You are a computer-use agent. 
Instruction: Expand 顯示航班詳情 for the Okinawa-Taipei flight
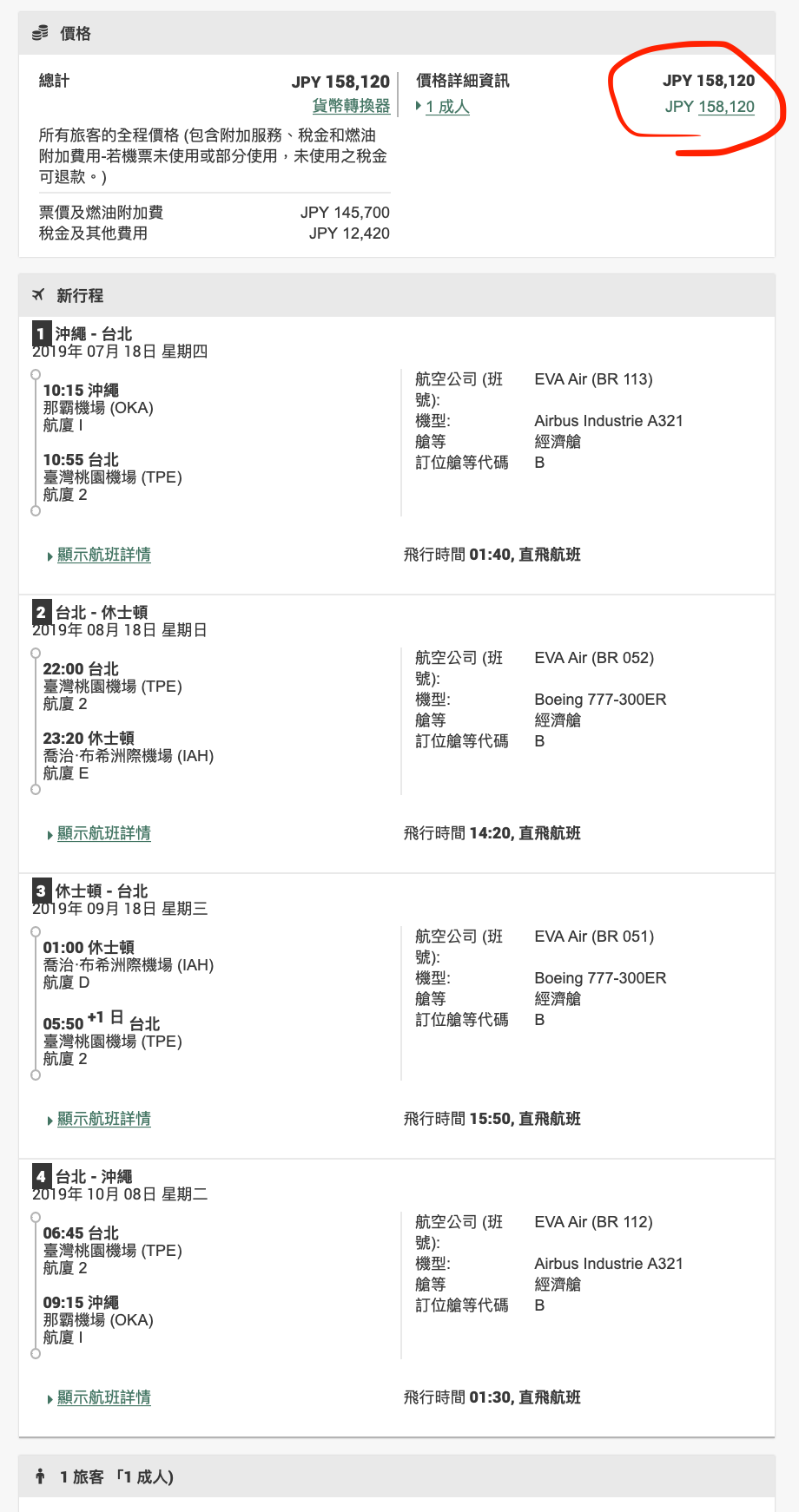click(103, 555)
